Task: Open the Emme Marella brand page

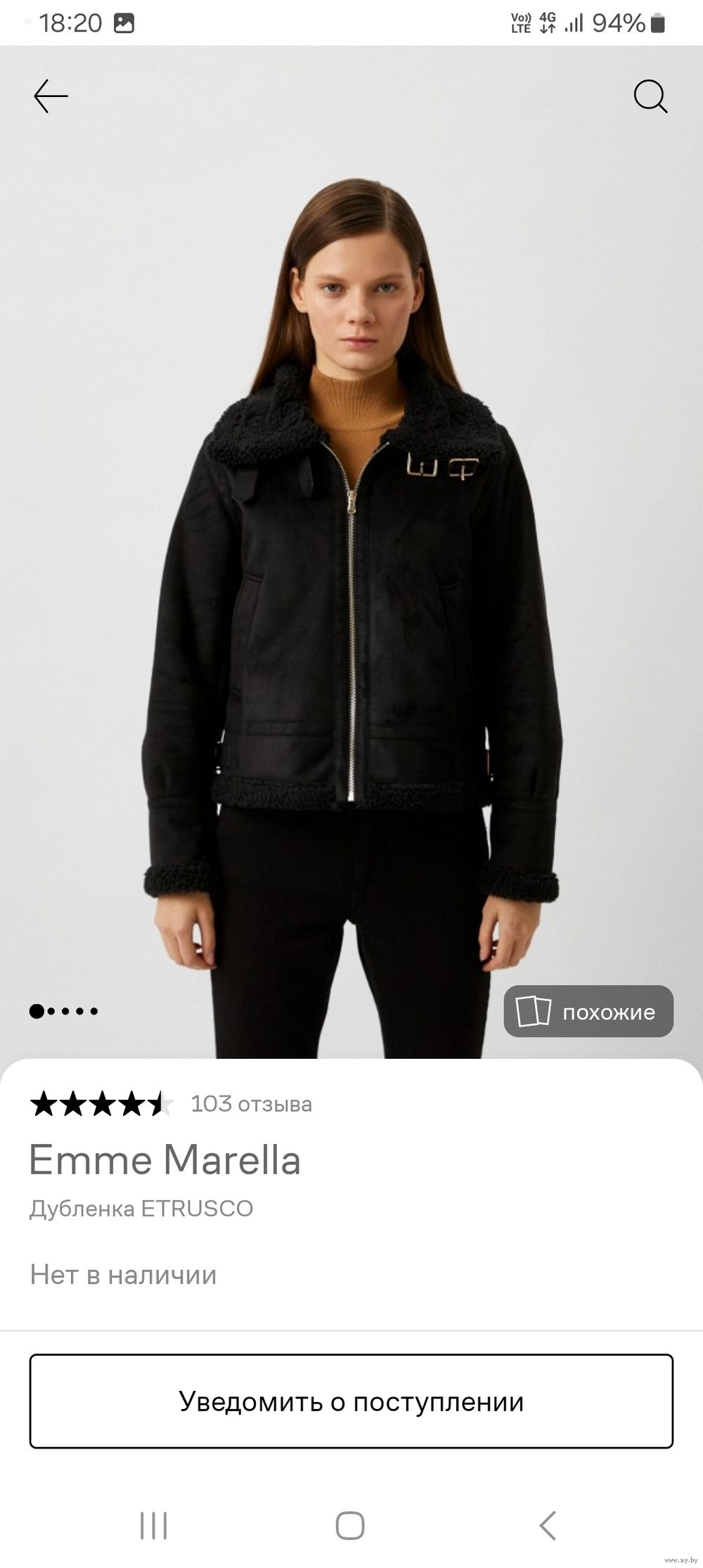Action: [165, 1160]
